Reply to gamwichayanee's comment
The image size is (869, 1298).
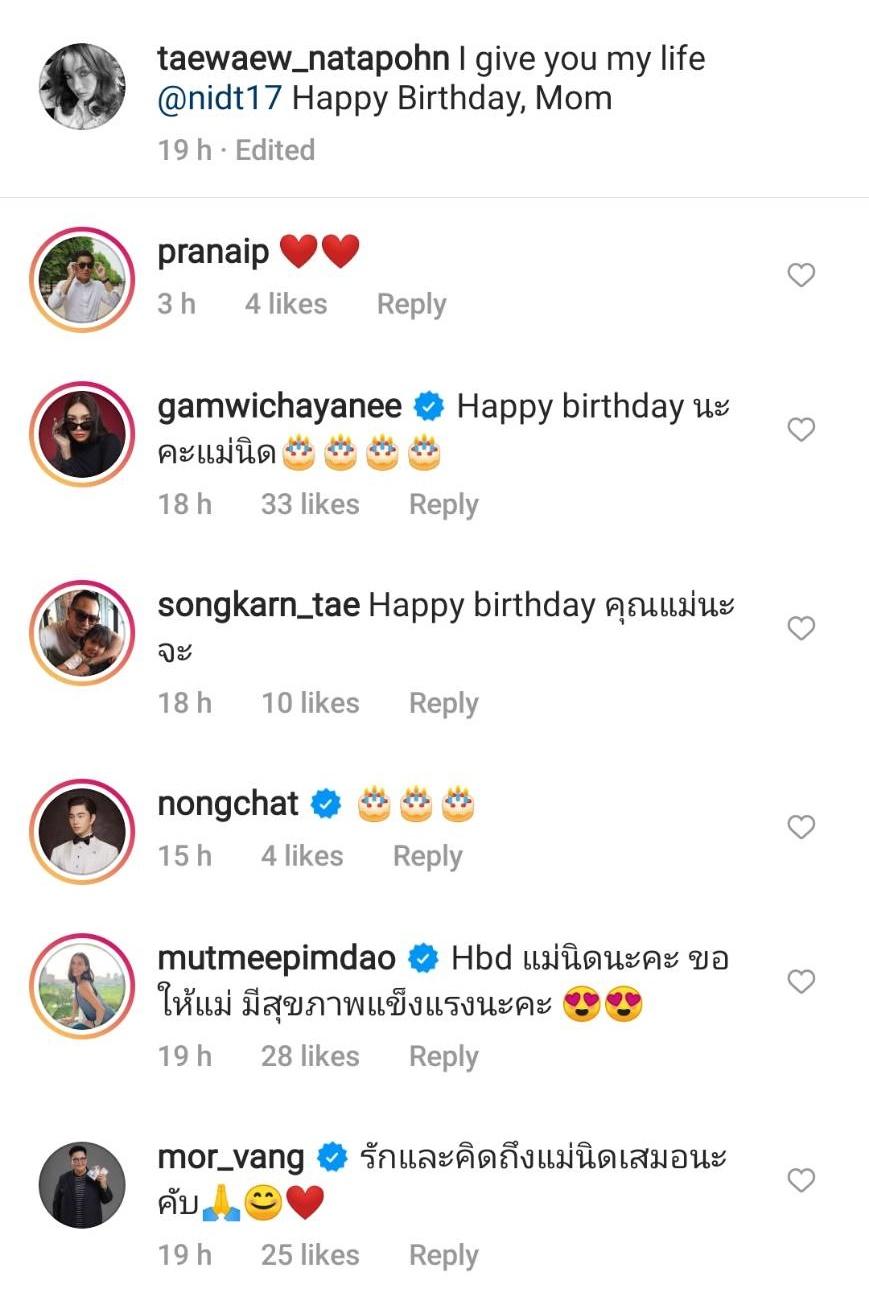(x=443, y=504)
